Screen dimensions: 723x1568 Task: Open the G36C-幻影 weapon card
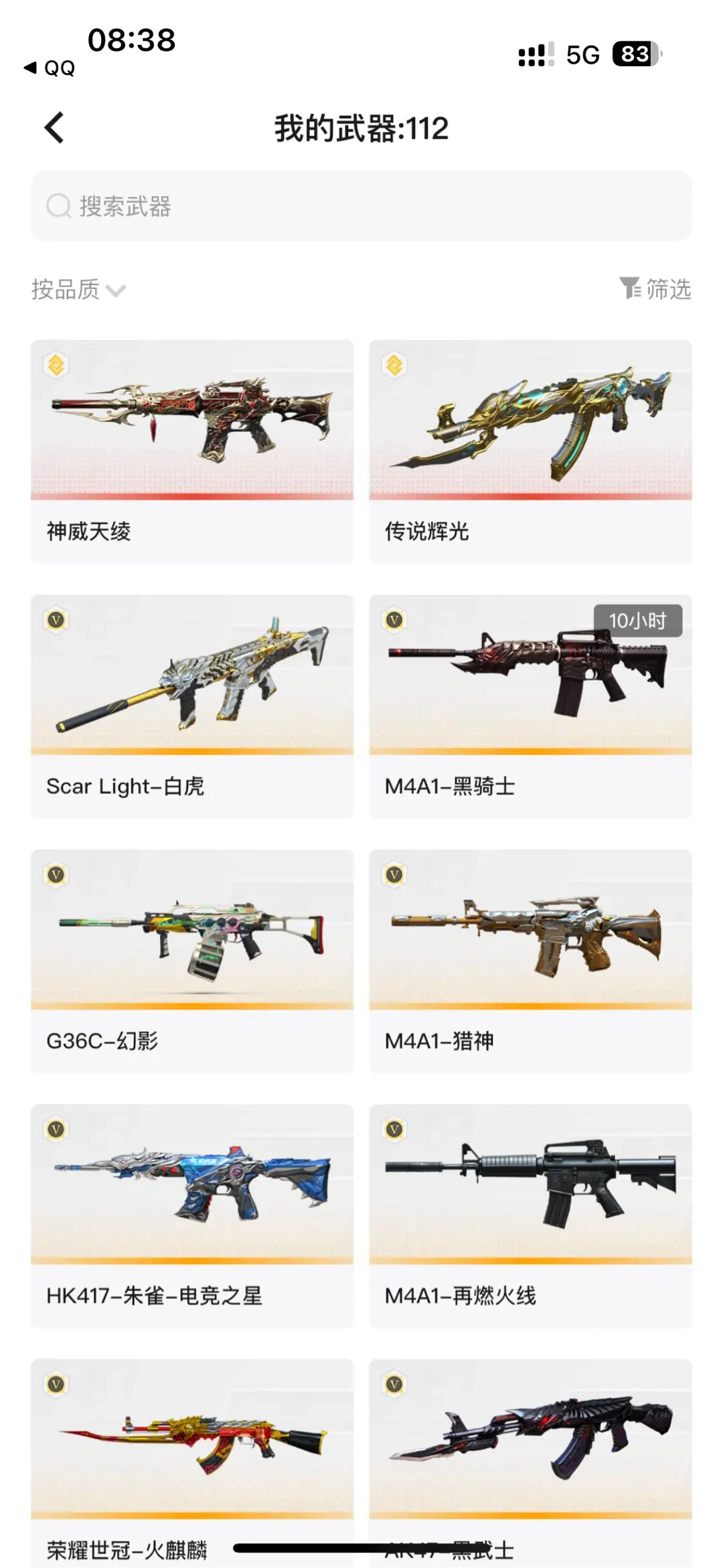192,961
